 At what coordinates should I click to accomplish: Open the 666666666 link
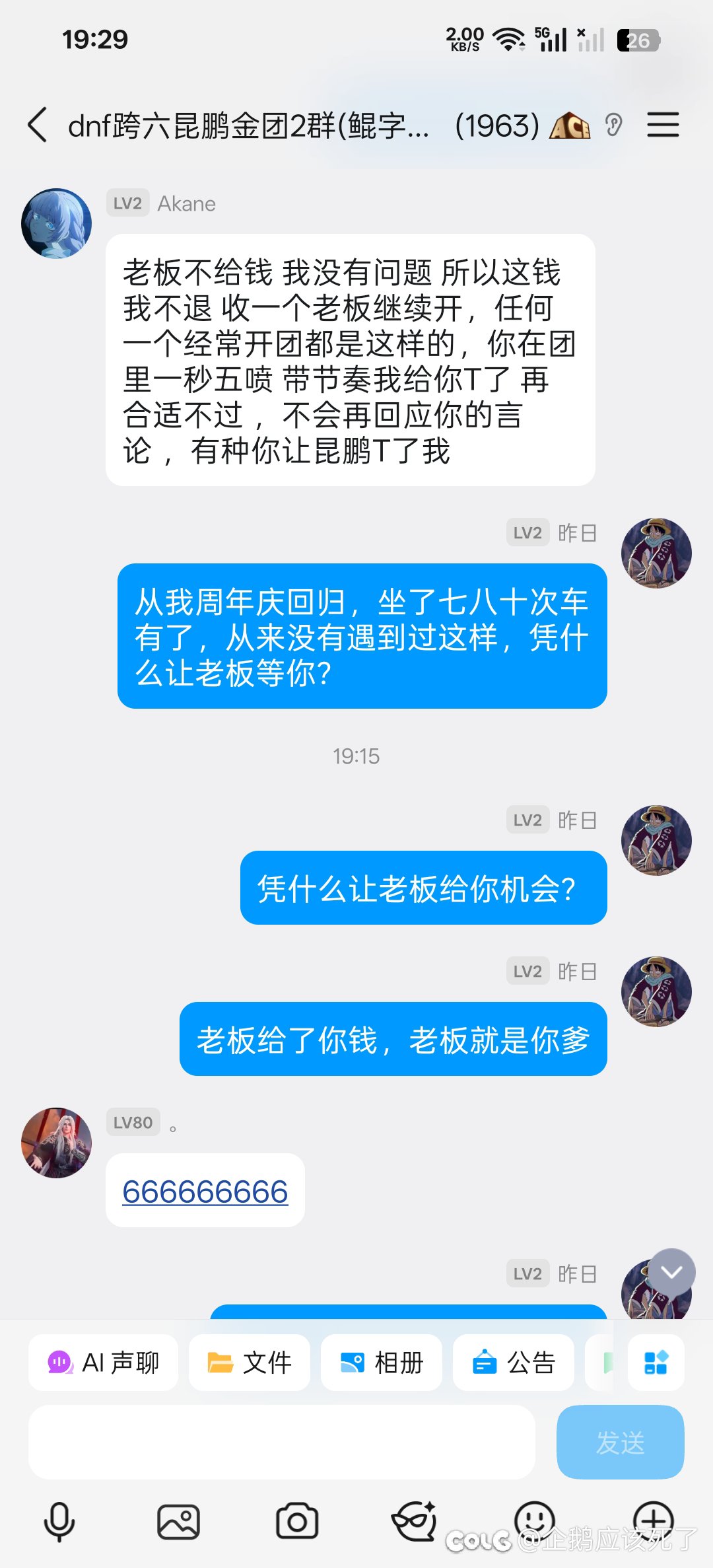click(x=205, y=1192)
